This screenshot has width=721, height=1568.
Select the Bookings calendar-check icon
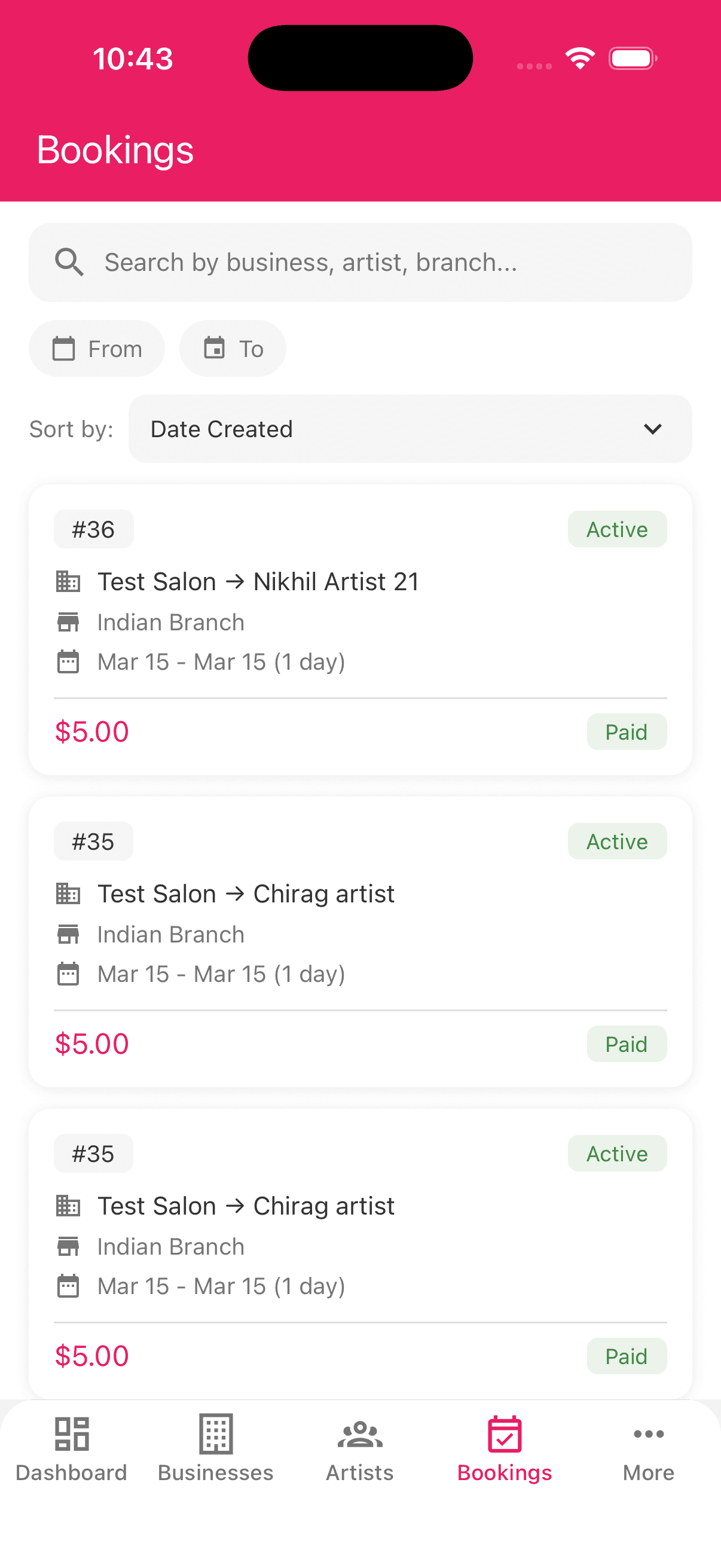tap(505, 1433)
